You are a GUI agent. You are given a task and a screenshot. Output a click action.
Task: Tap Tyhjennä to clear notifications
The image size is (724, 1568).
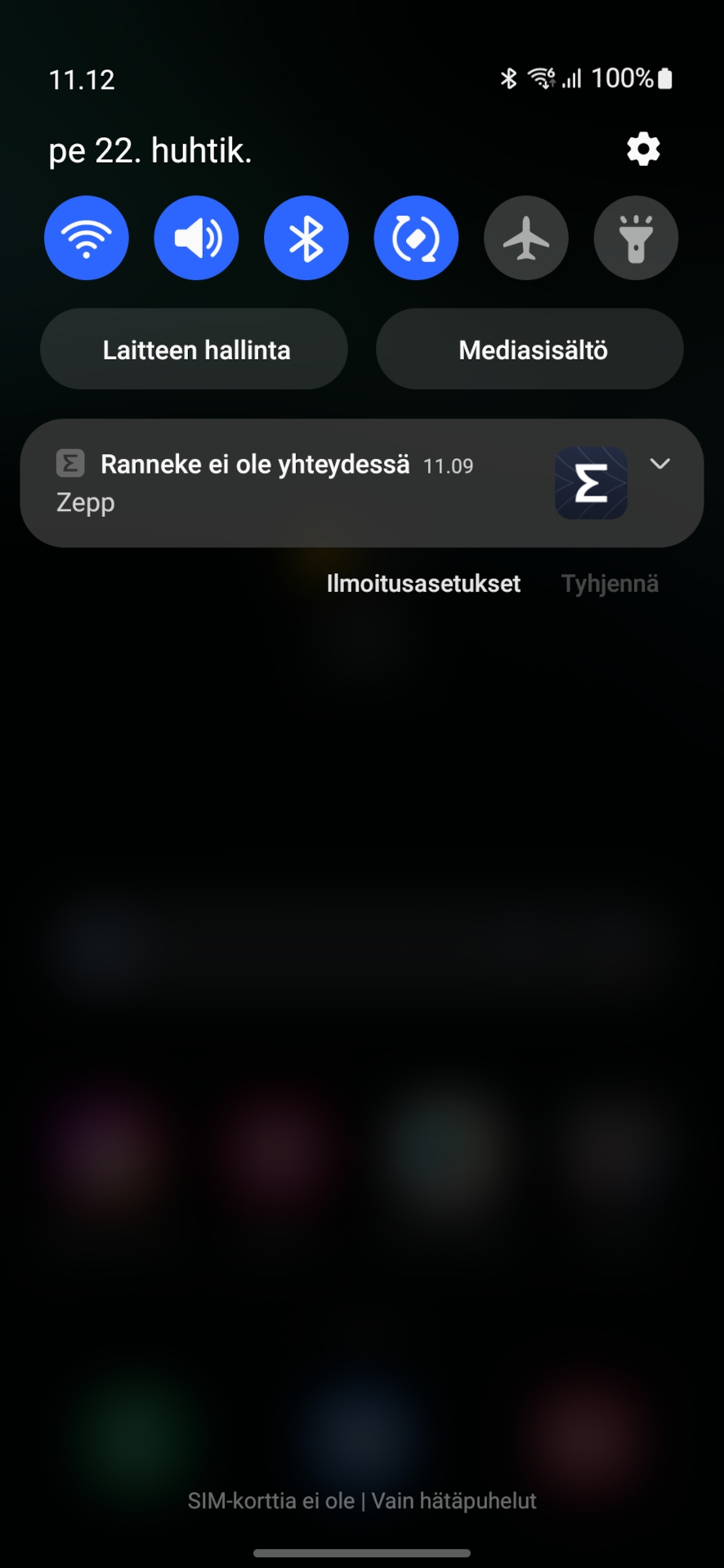[x=610, y=584]
